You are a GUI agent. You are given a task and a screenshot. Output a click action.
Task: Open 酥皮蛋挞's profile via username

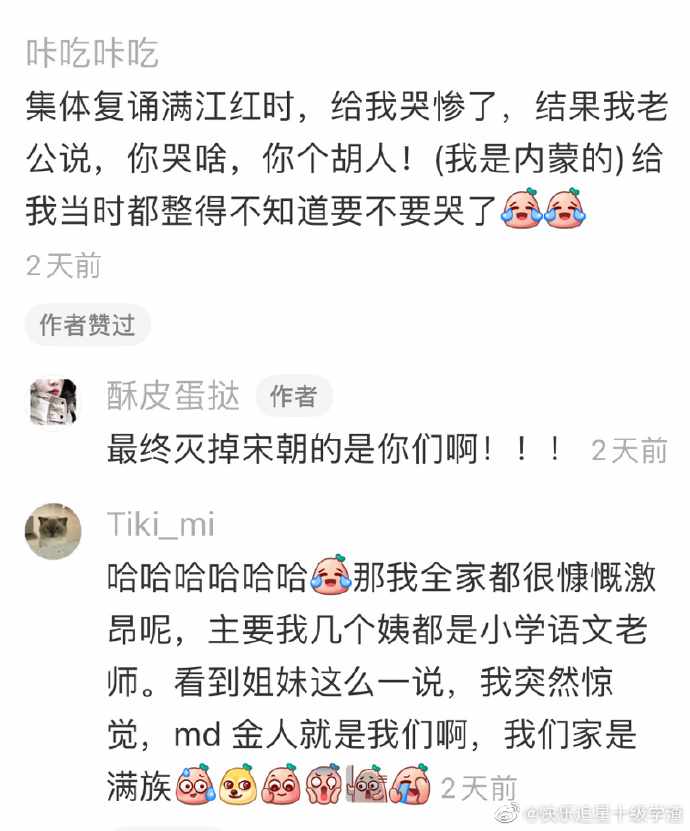point(173,397)
